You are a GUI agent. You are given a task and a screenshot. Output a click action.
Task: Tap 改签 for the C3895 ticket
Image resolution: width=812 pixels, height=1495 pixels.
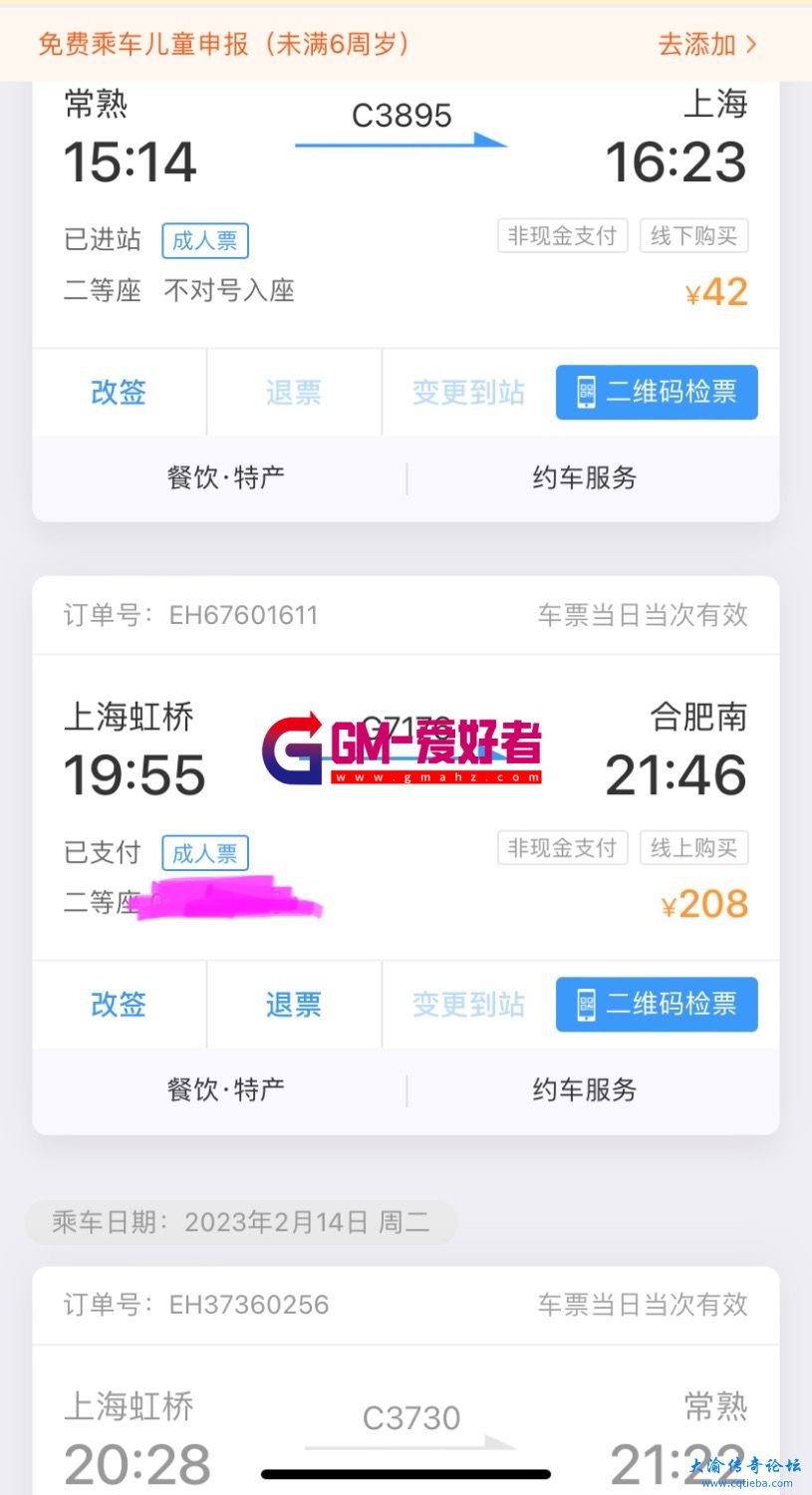(119, 393)
